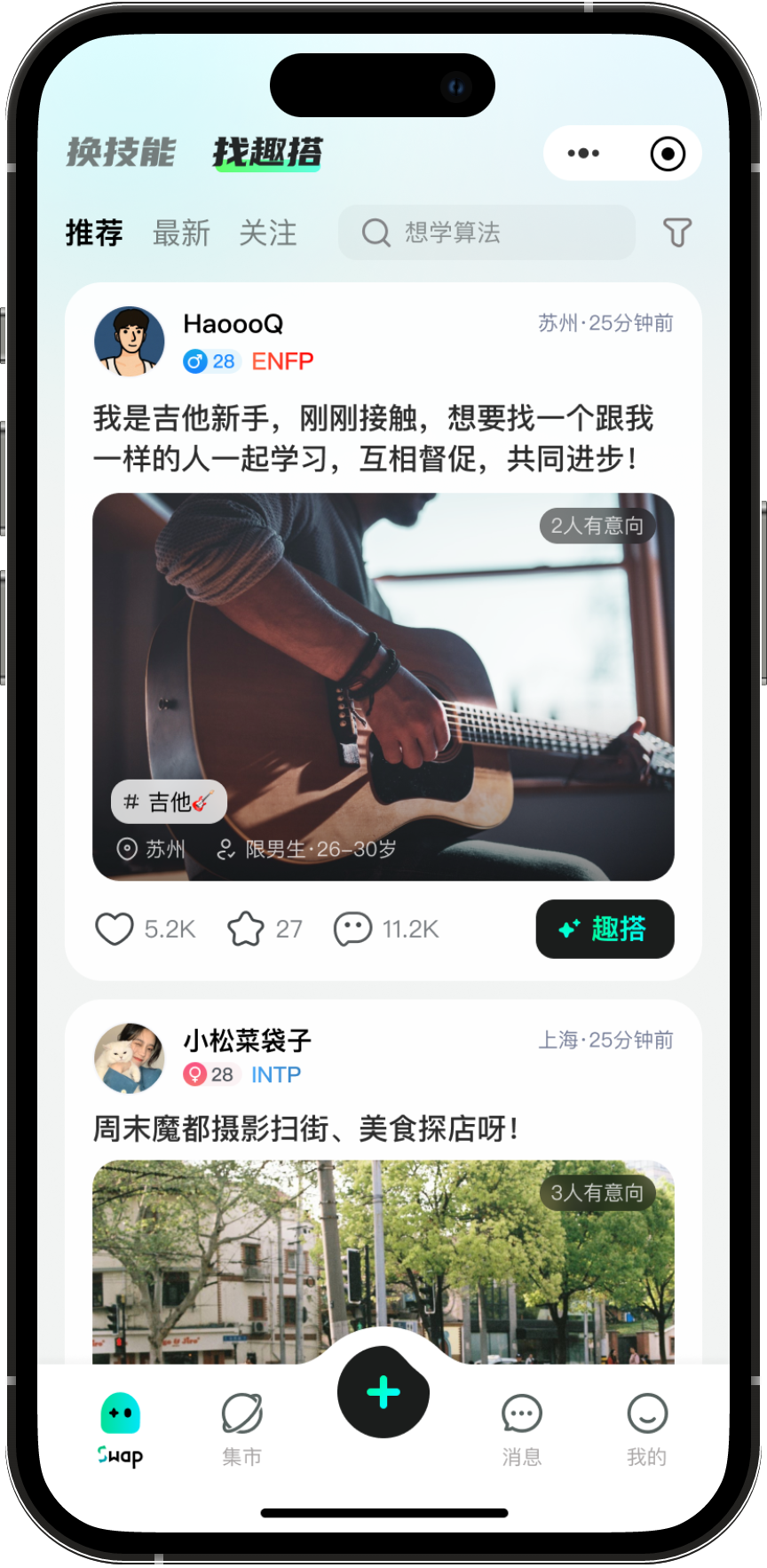This screenshot has height=1568, width=767.
Task: Open the mini program overflow menu
Action: [x=583, y=154]
